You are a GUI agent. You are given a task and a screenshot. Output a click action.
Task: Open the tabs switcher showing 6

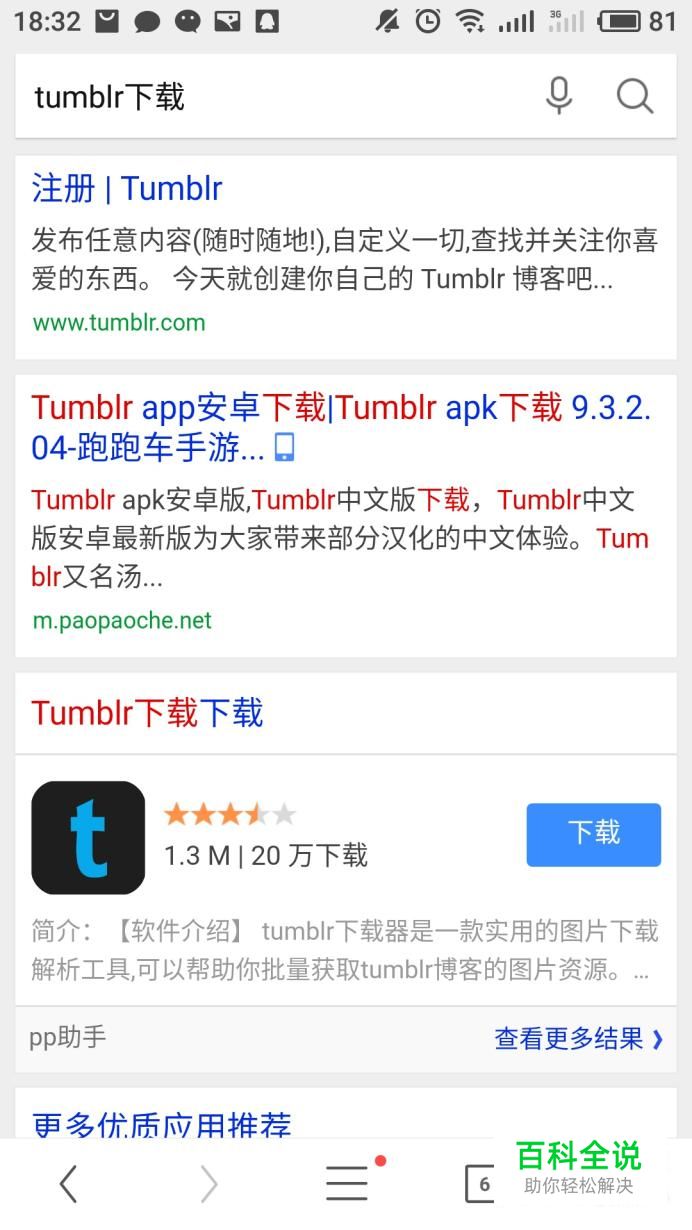[x=481, y=1184]
